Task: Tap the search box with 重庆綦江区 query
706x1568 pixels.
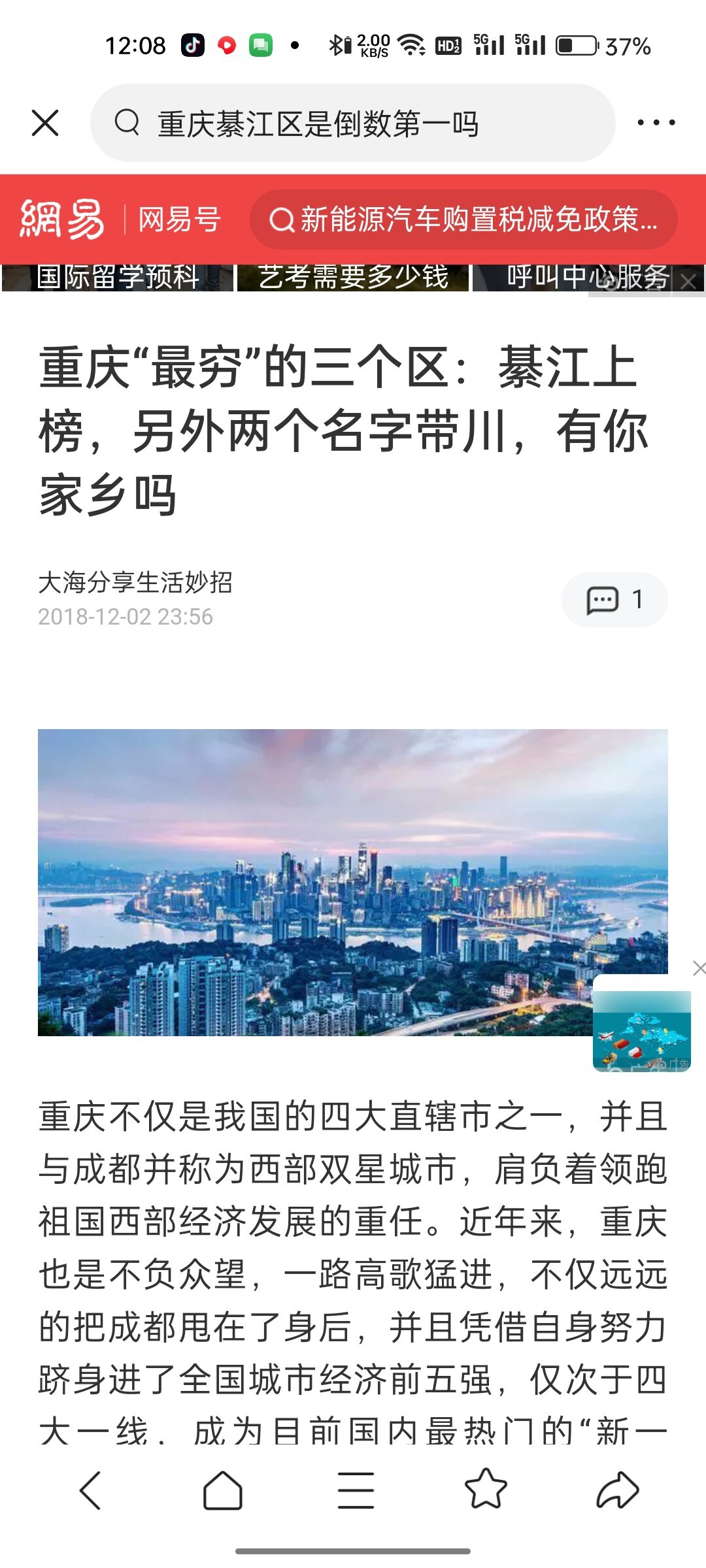Action: [353, 123]
